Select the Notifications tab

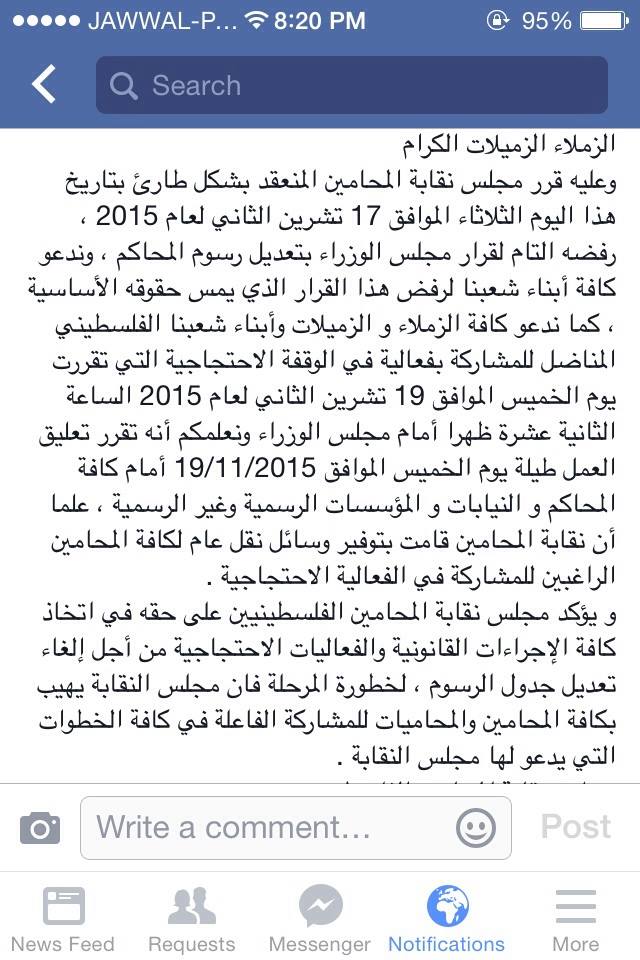tap(447, 917)
